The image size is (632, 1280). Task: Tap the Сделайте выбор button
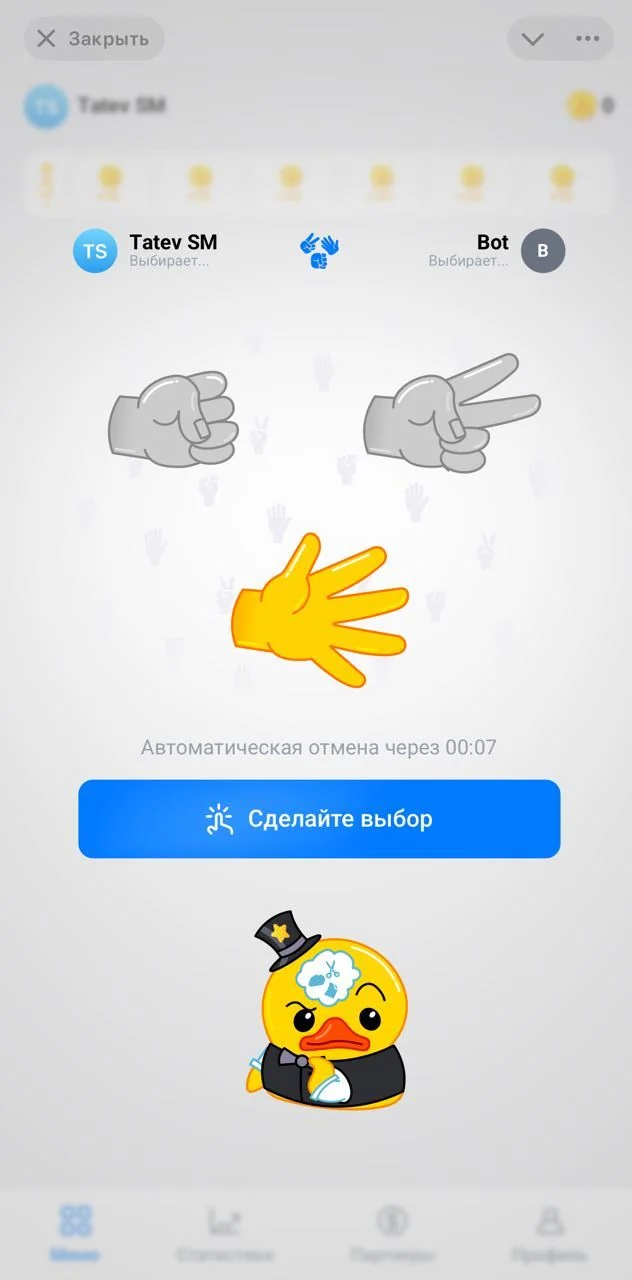click(319, 819)
